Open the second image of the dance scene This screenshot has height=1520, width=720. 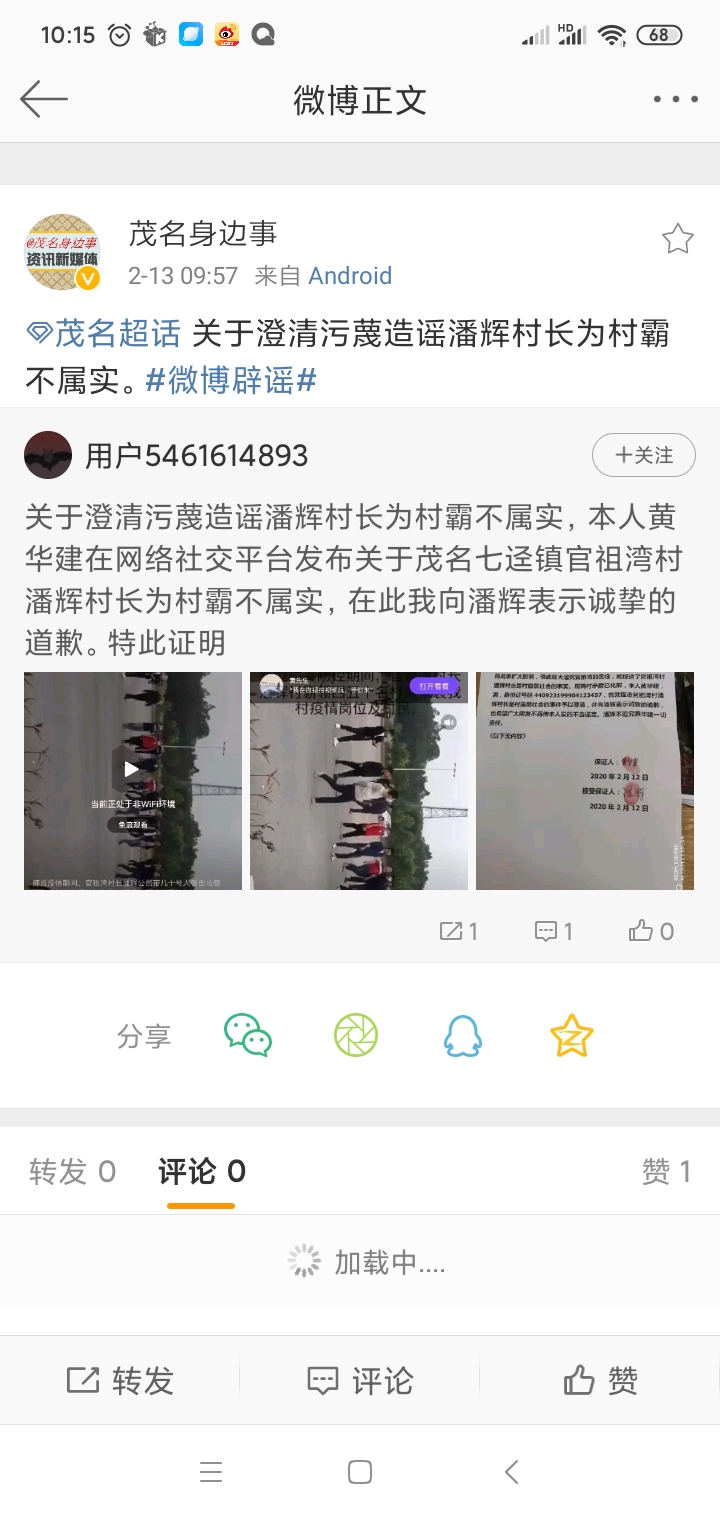tap(359, 780)
